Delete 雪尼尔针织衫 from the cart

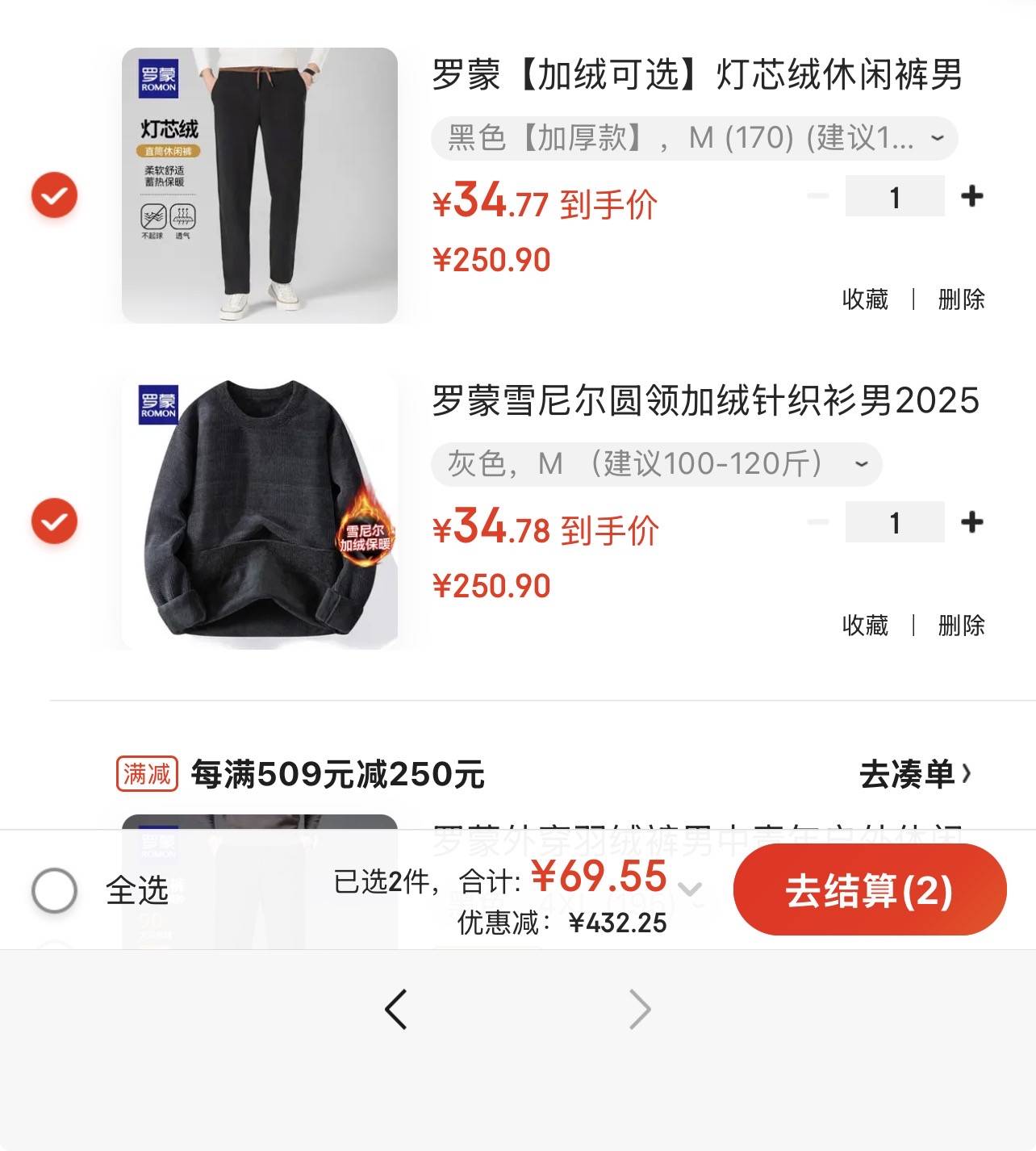coord(961,626)
